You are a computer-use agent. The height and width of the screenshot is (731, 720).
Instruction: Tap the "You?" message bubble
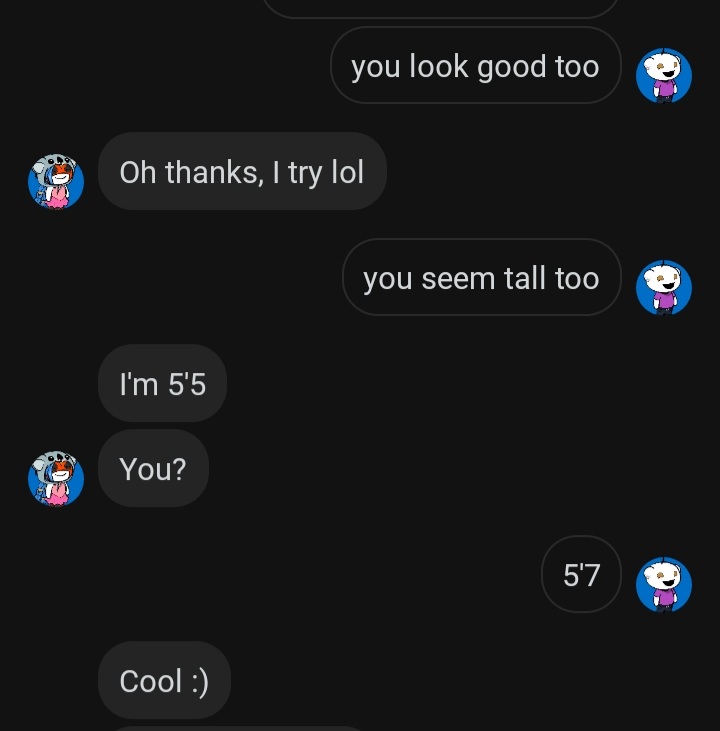[x=153, y=468]
